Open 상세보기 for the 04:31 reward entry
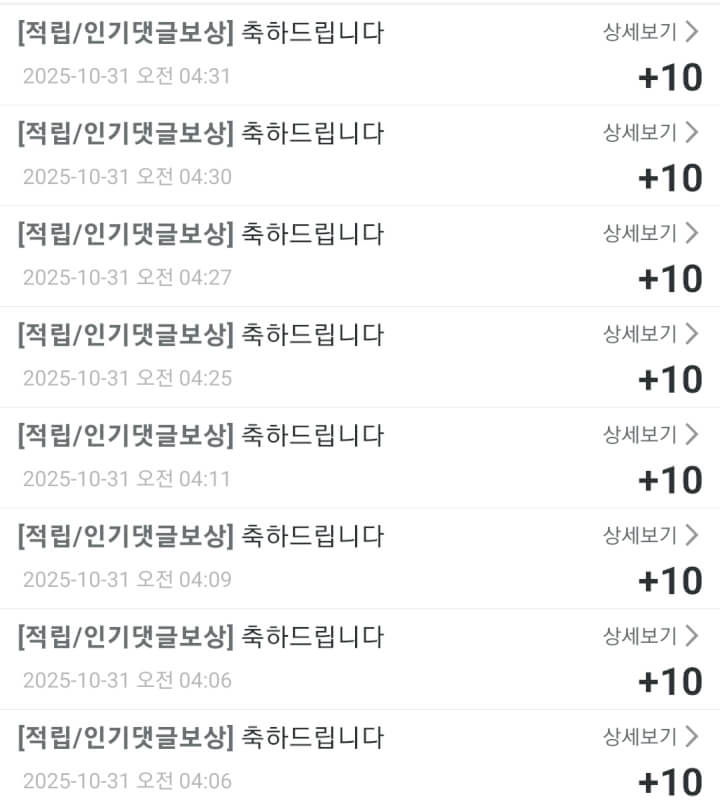This screenshot has height=805, width=720. (650, 32)
